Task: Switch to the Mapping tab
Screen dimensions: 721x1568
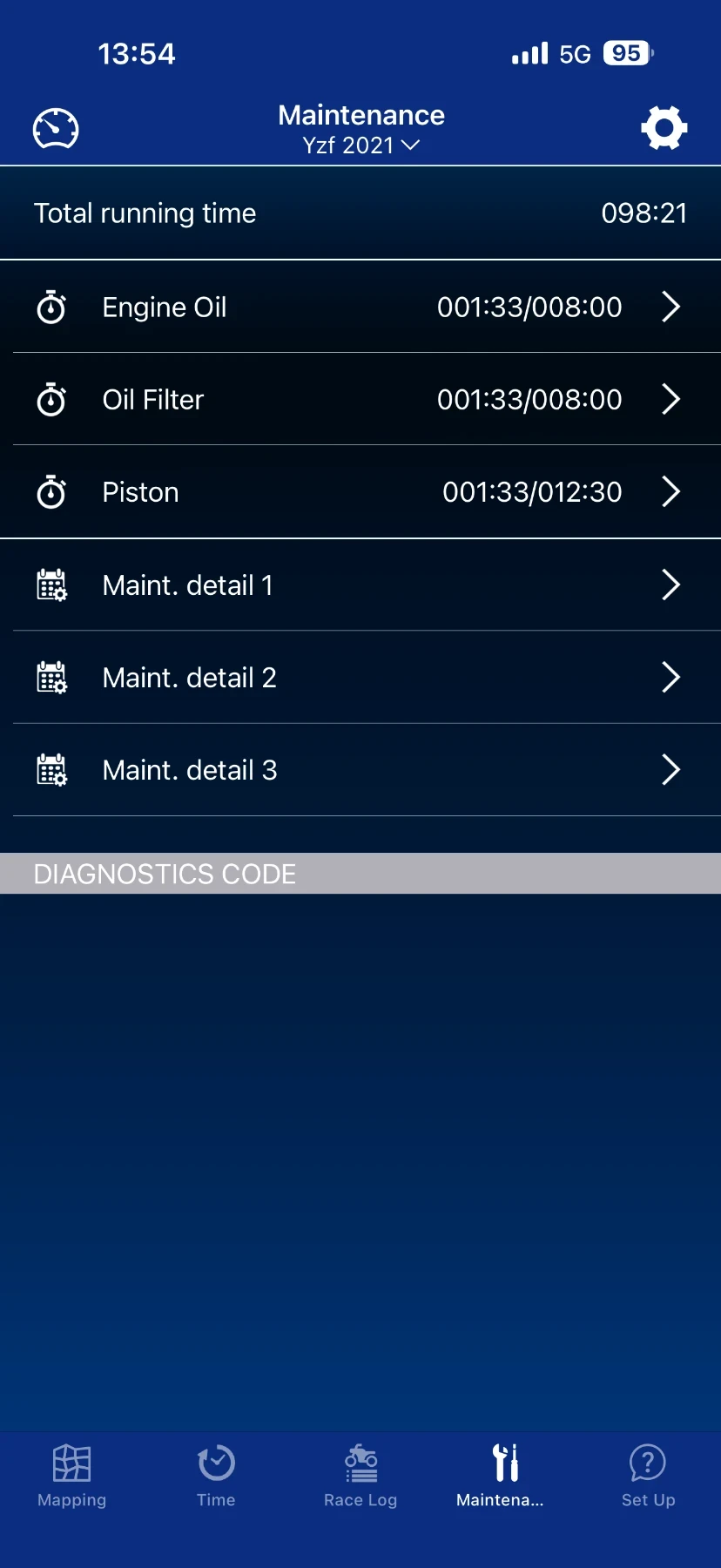Action: [x=71, y=1476]
